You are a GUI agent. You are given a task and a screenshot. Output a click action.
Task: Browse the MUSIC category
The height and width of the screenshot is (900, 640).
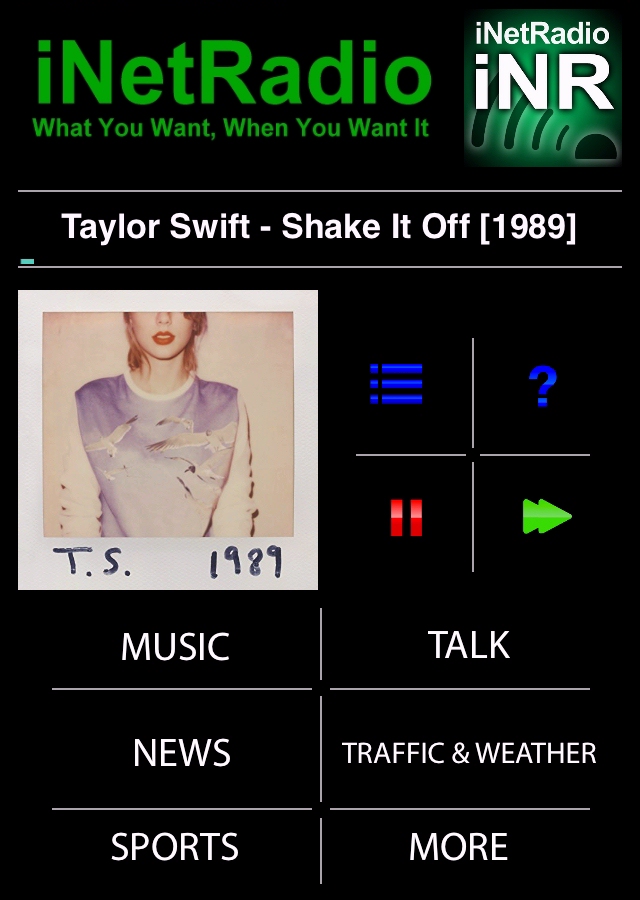175,647
